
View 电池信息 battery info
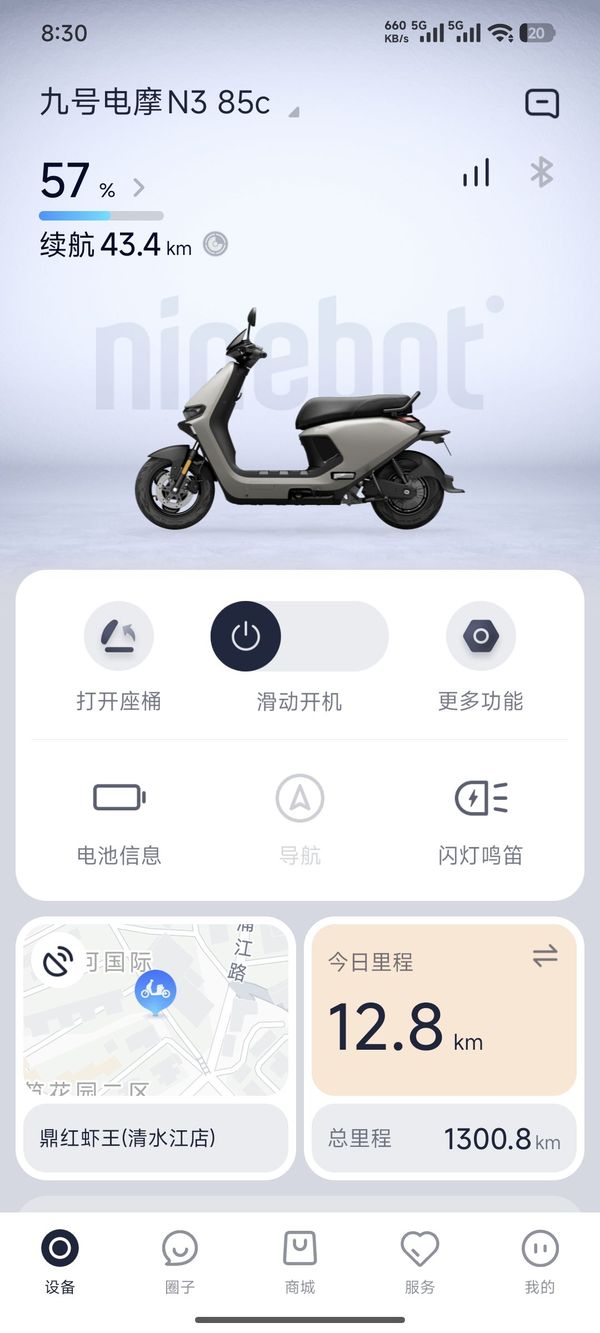[x=119, y=818]
